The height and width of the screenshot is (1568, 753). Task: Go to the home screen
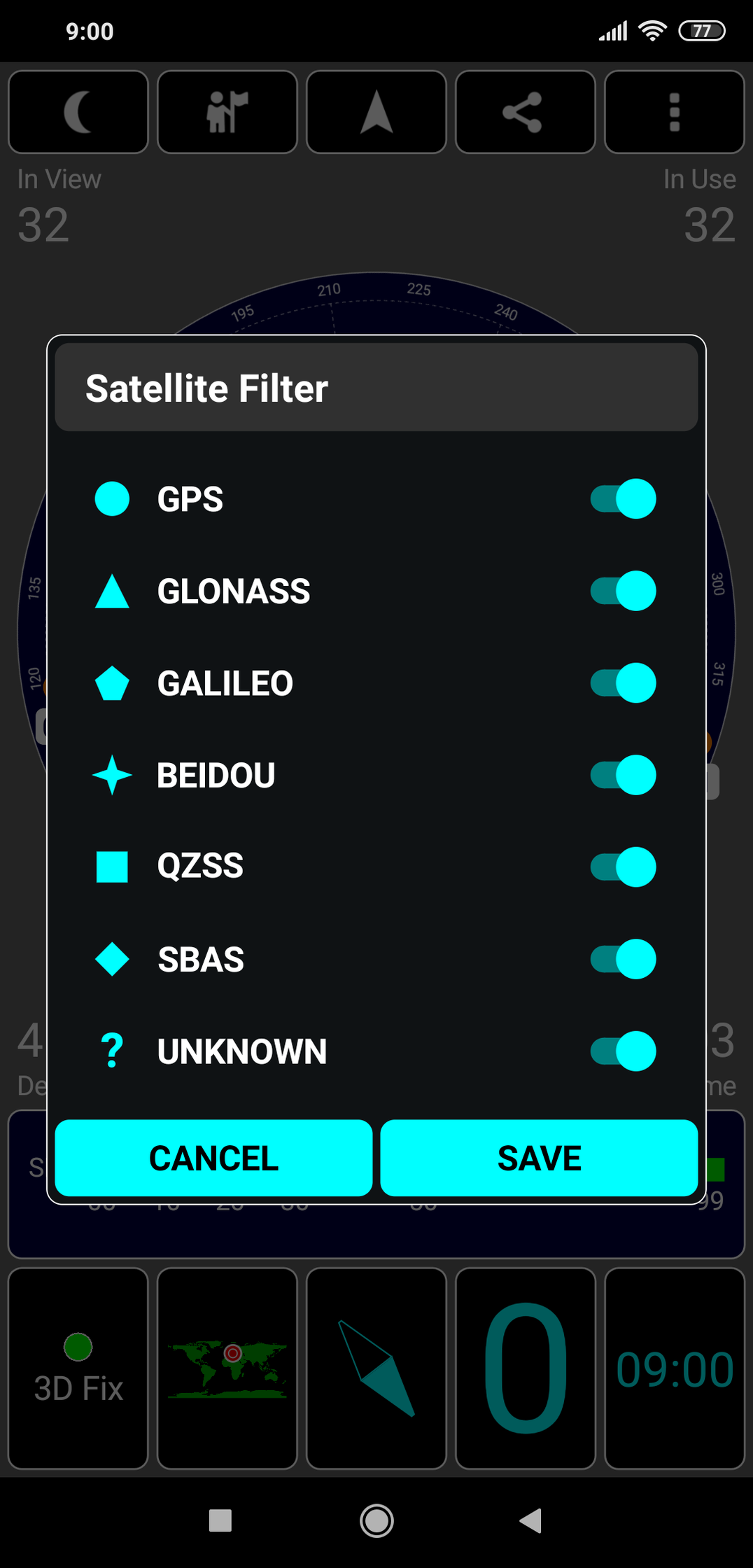(376, 1520)
